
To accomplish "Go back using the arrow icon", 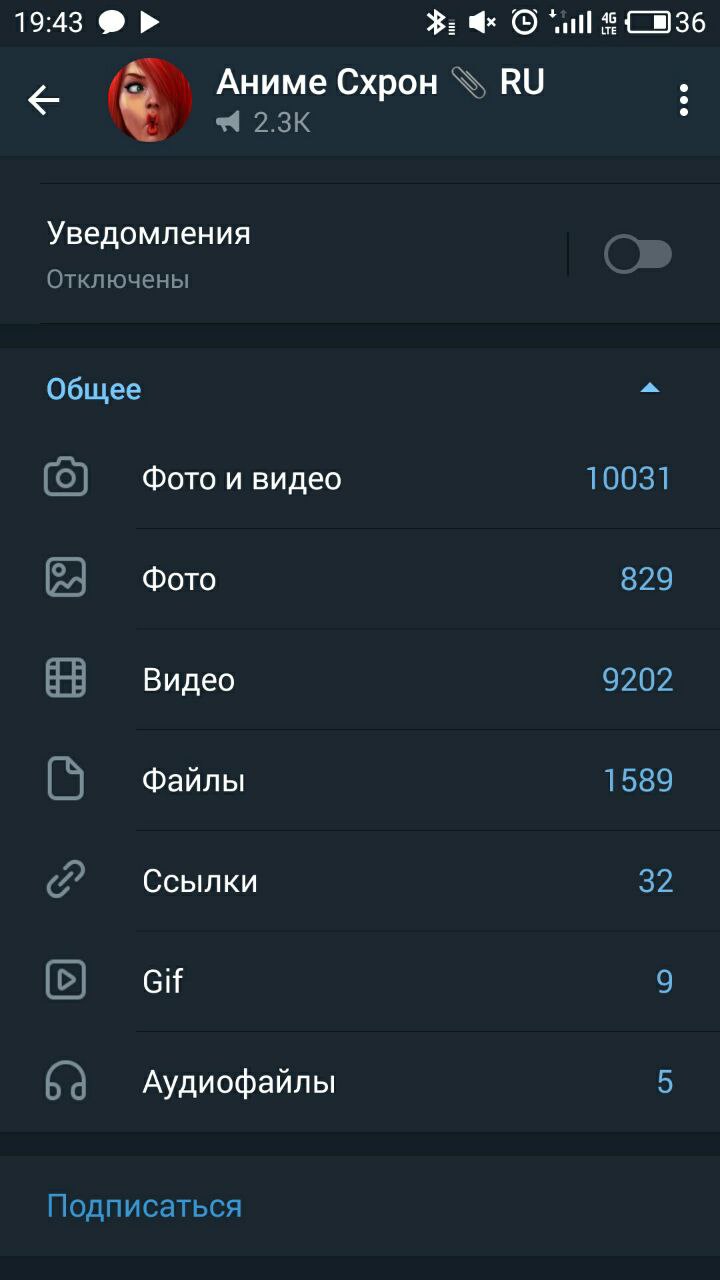I will click(x=44, y=100).
